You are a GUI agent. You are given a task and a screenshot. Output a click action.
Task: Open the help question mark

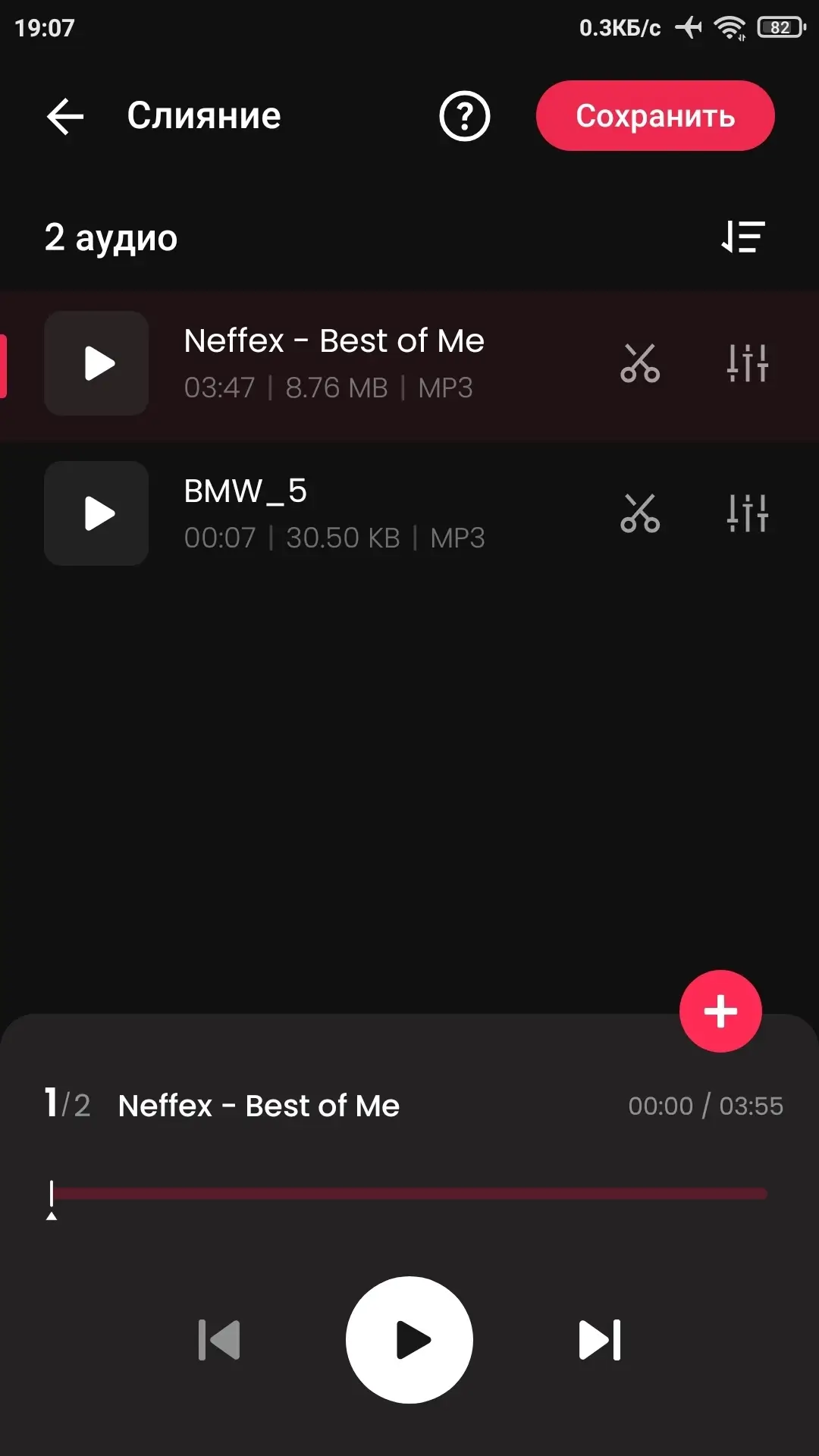click(464, 117)
